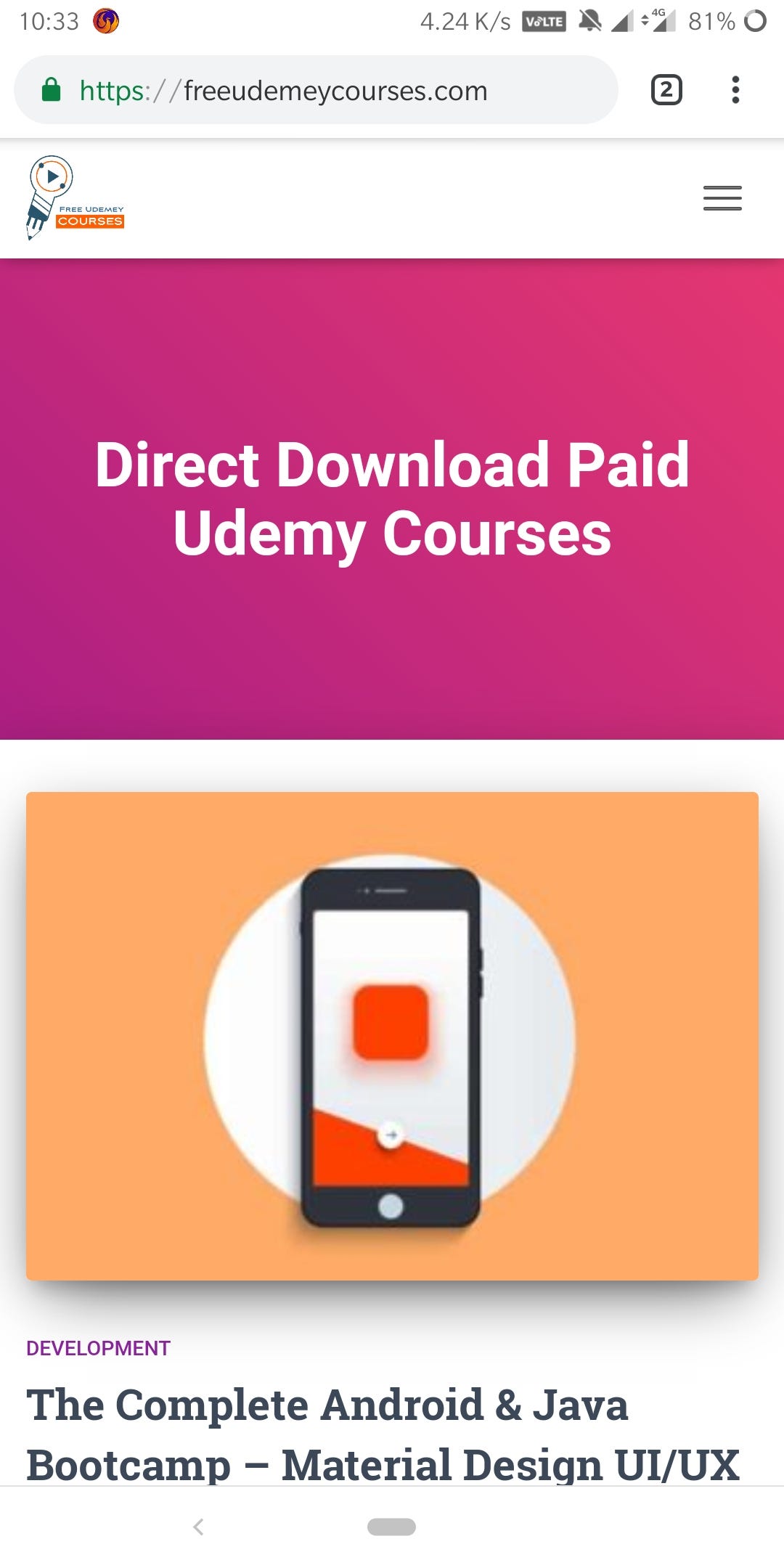Image resolution: width=784 pixels, height=1568 pixels.
Task: Tap the home pill in navigation bar
Action: pos(391,1527)
